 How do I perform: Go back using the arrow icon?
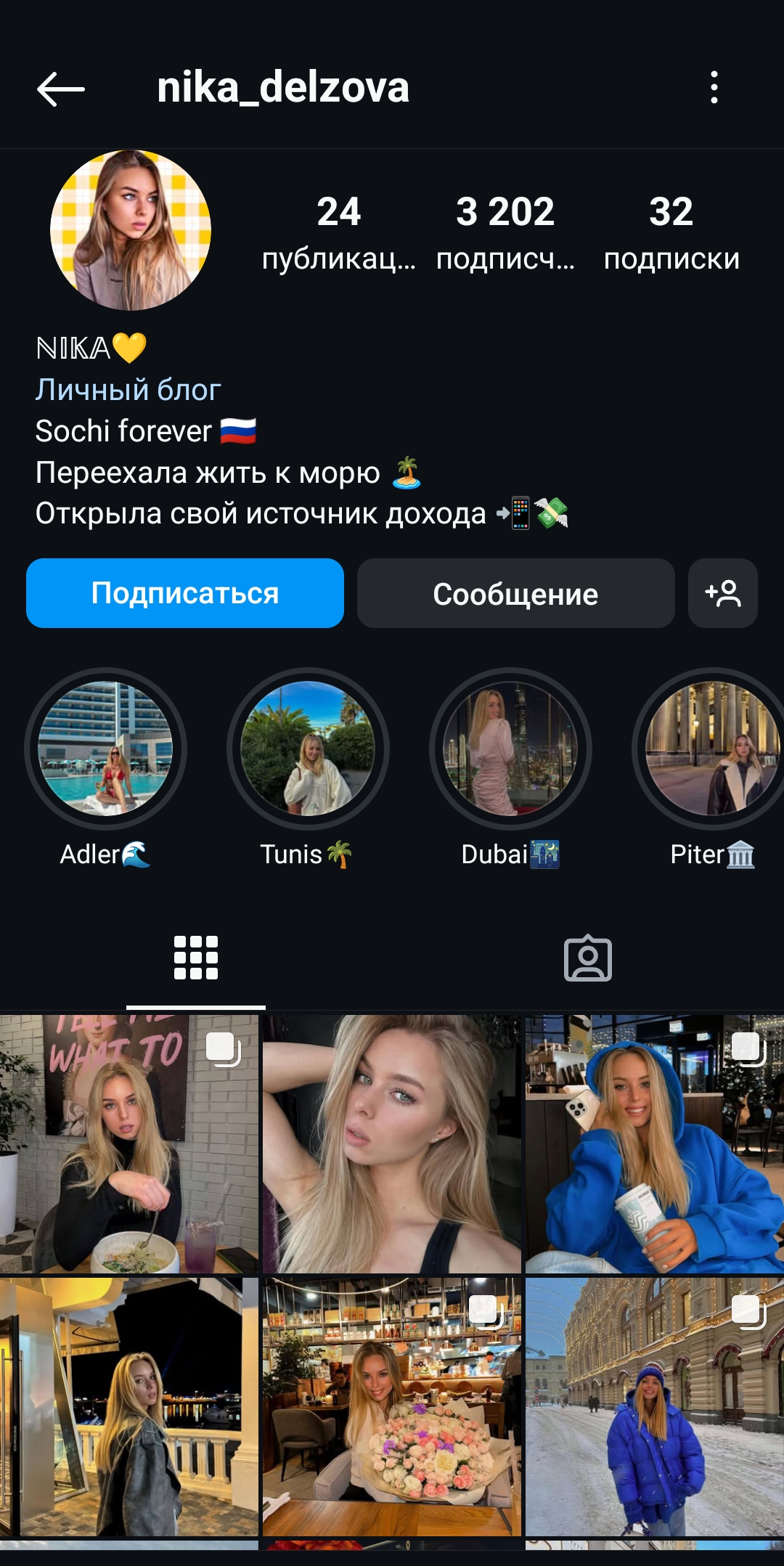click(61, 89)
